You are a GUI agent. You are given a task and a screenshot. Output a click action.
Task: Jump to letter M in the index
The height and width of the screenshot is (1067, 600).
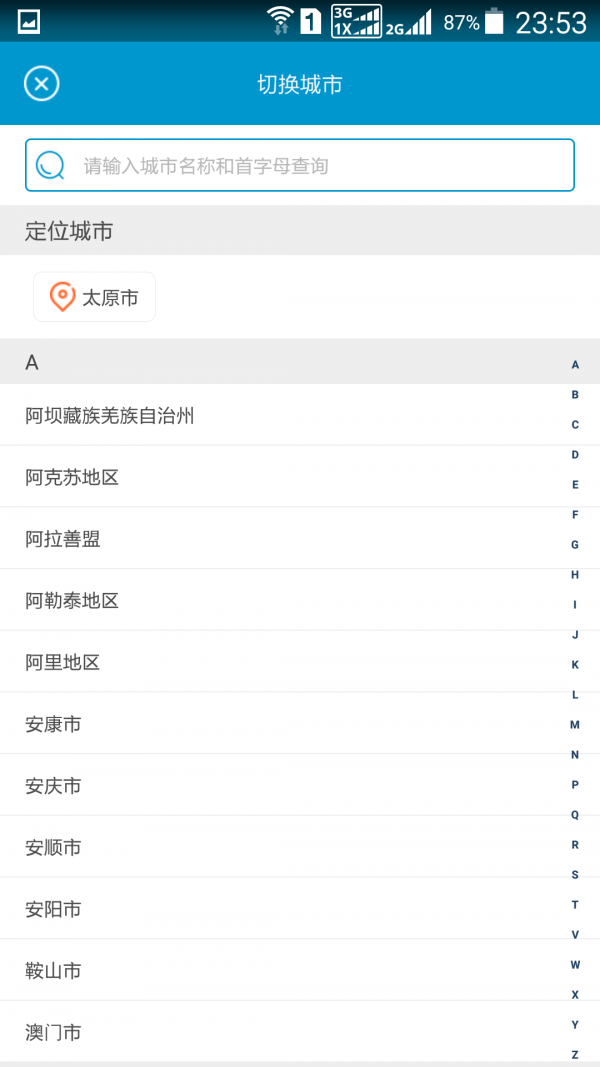coord(575,725)
